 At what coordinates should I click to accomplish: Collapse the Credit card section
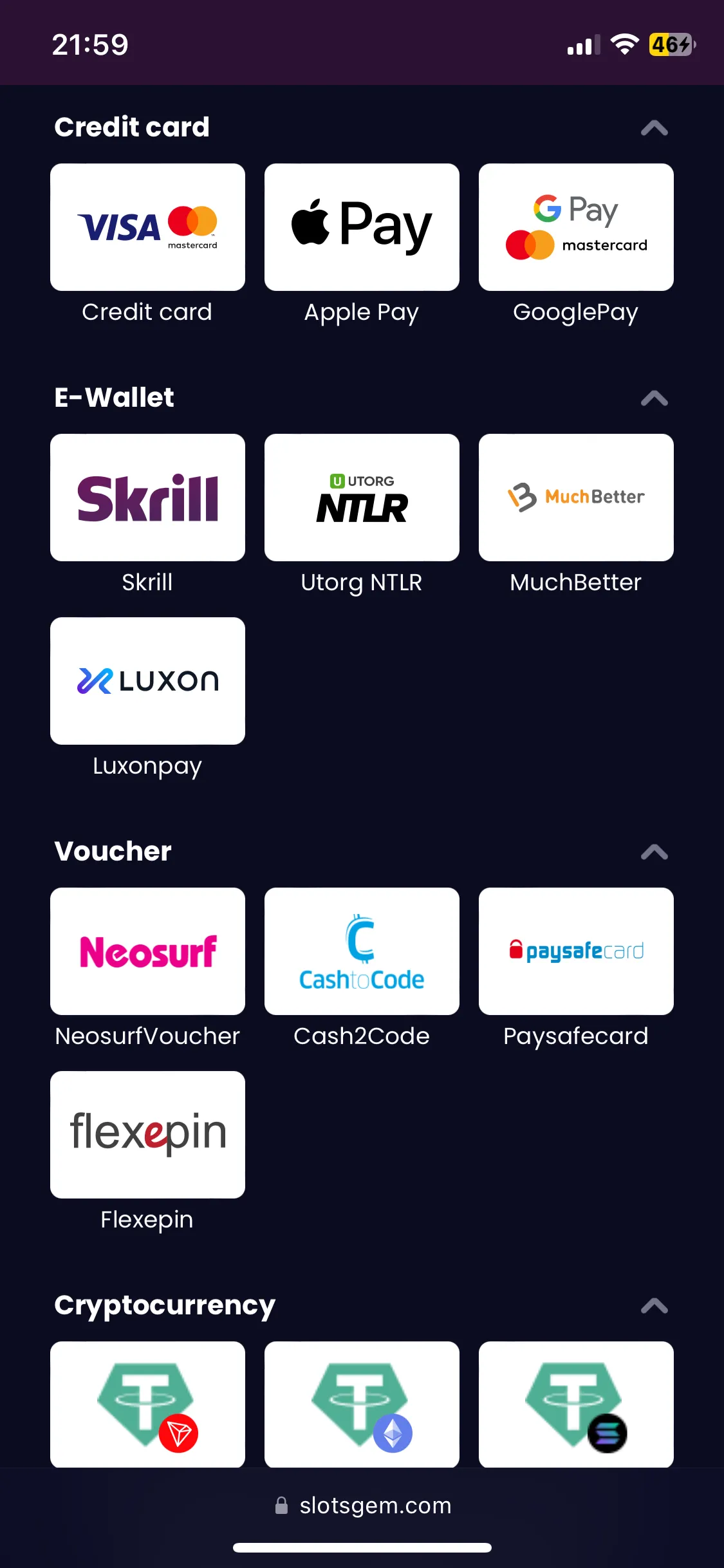[654, 128]
